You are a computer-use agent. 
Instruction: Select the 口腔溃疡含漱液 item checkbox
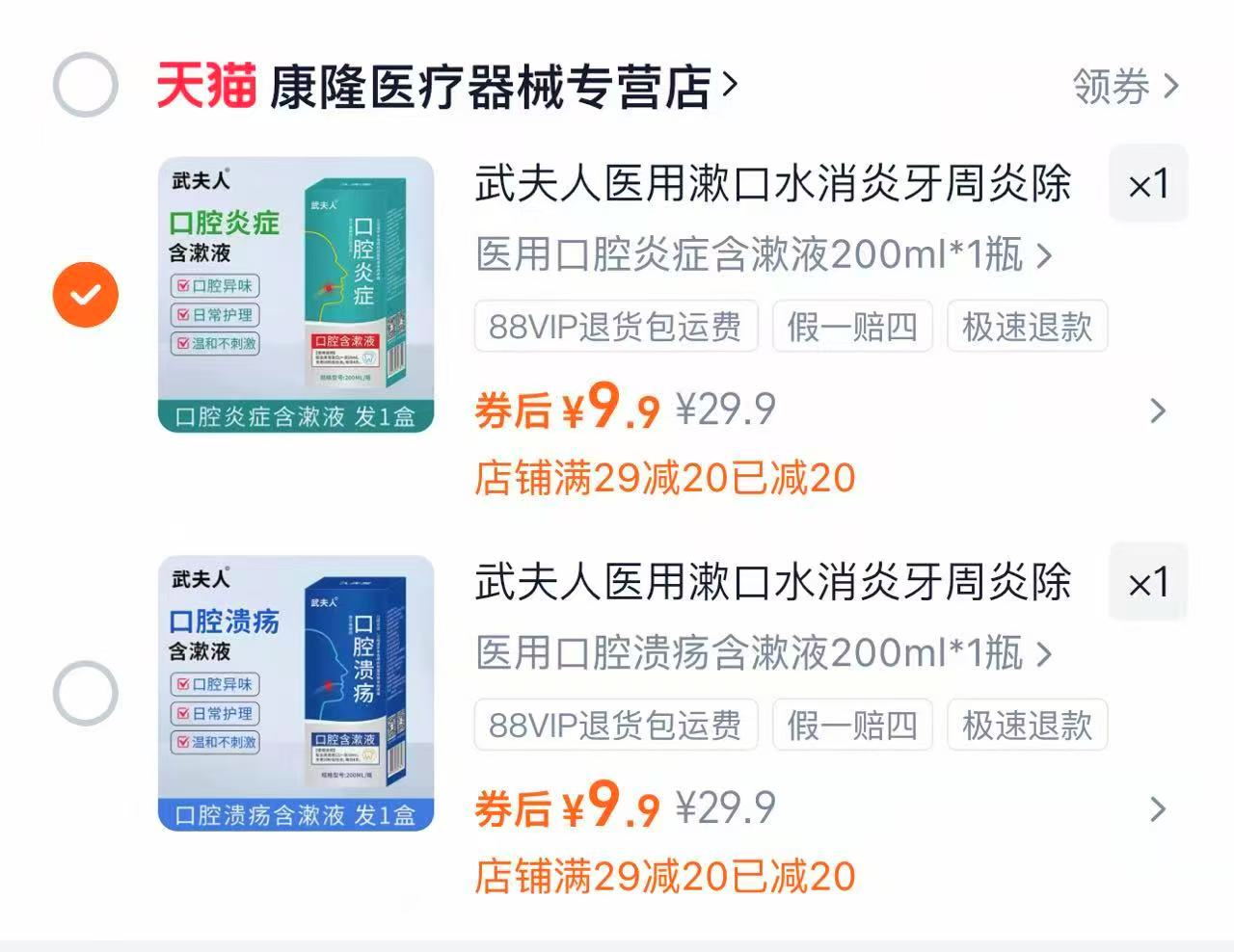[x=85, y=693]
